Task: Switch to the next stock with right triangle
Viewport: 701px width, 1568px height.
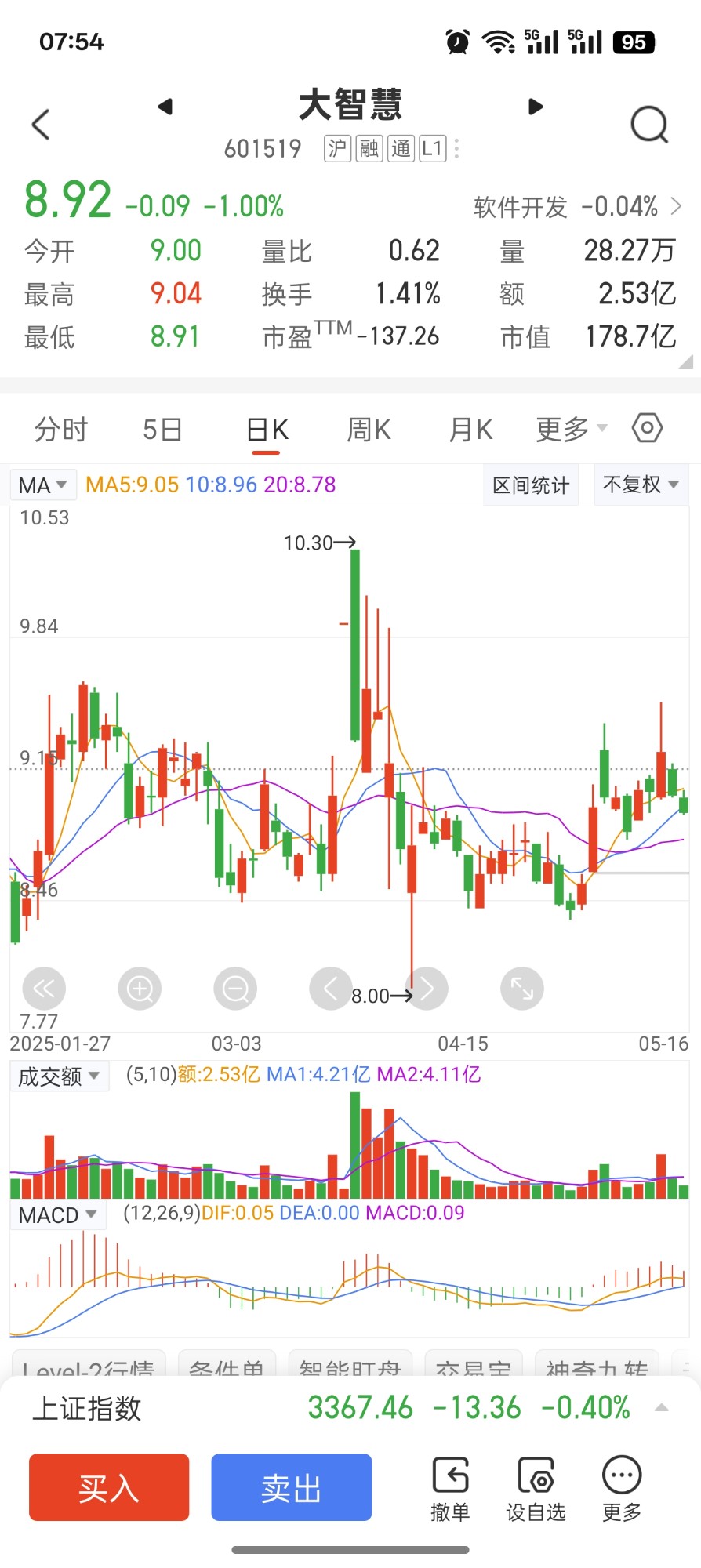Action: tap(536, 107)
